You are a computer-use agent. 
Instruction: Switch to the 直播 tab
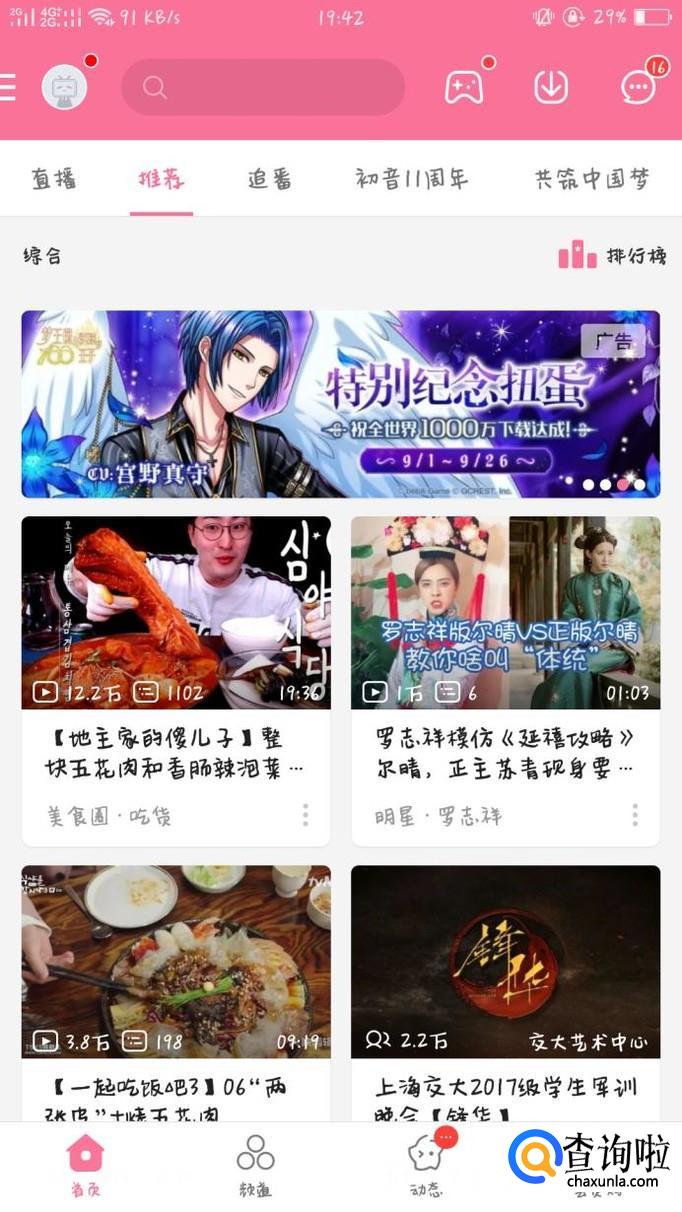point(54,179)
